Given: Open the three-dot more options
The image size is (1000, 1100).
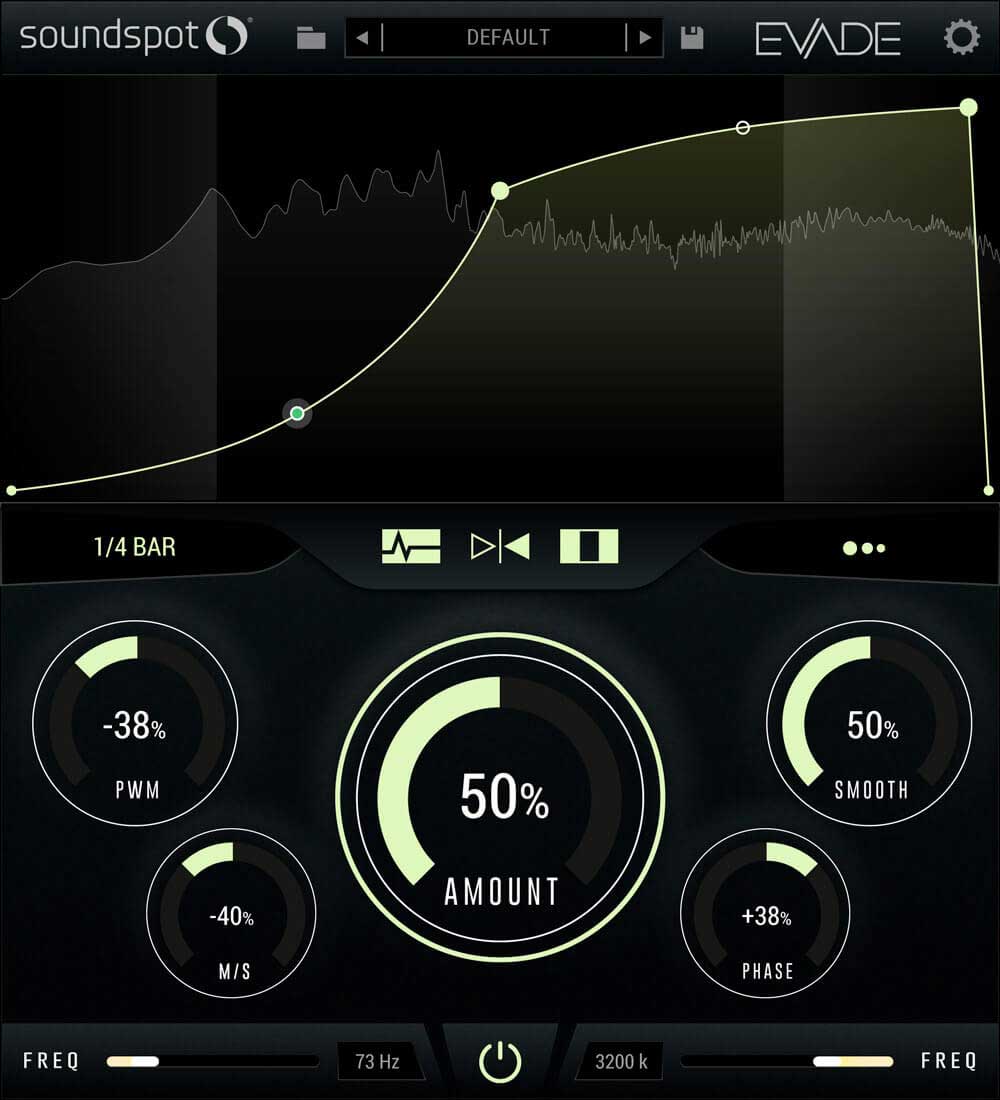Looking at the screenshot, I should pos(864,548).
